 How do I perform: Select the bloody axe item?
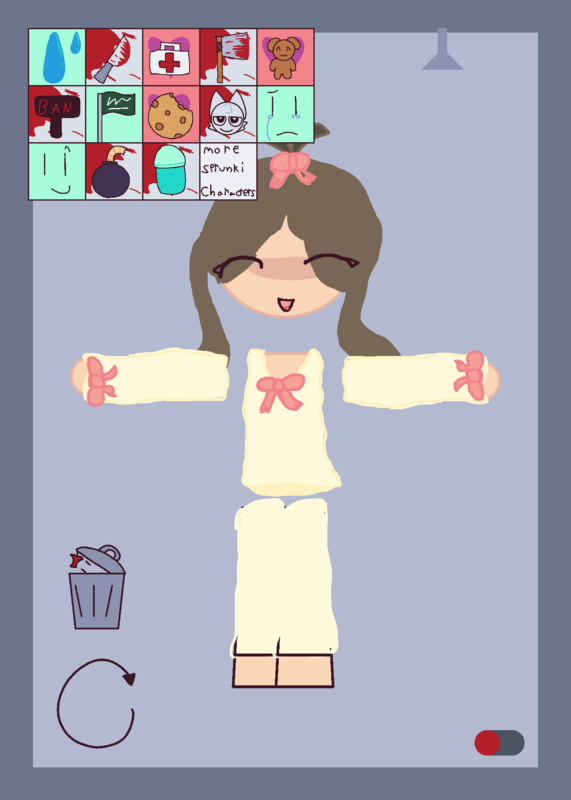(x=229, y=57)
